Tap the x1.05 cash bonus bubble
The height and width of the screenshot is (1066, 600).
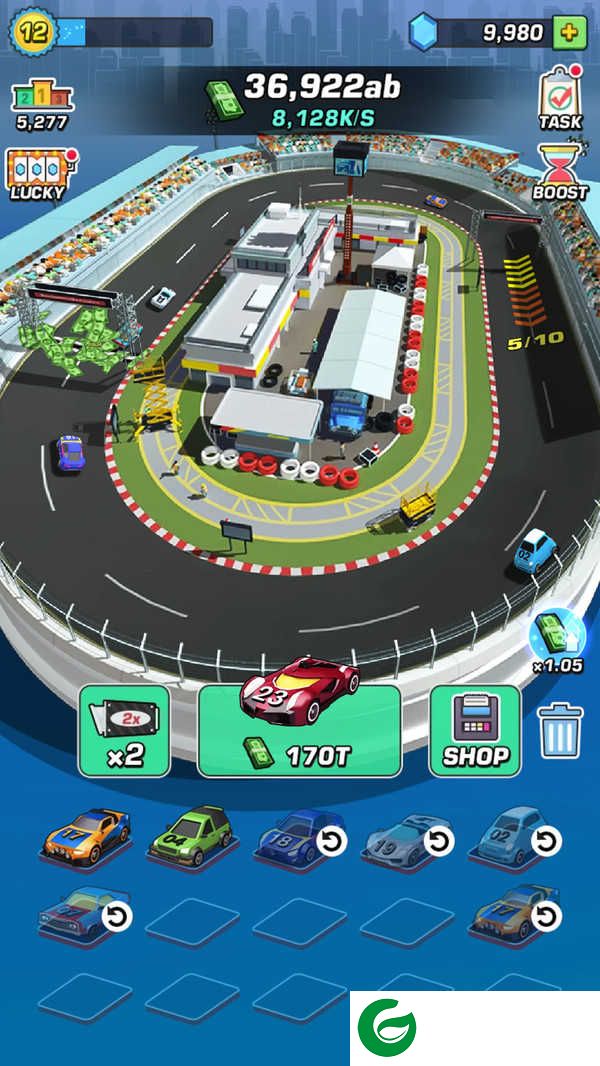pyautogui.click(x=557, y=637)
